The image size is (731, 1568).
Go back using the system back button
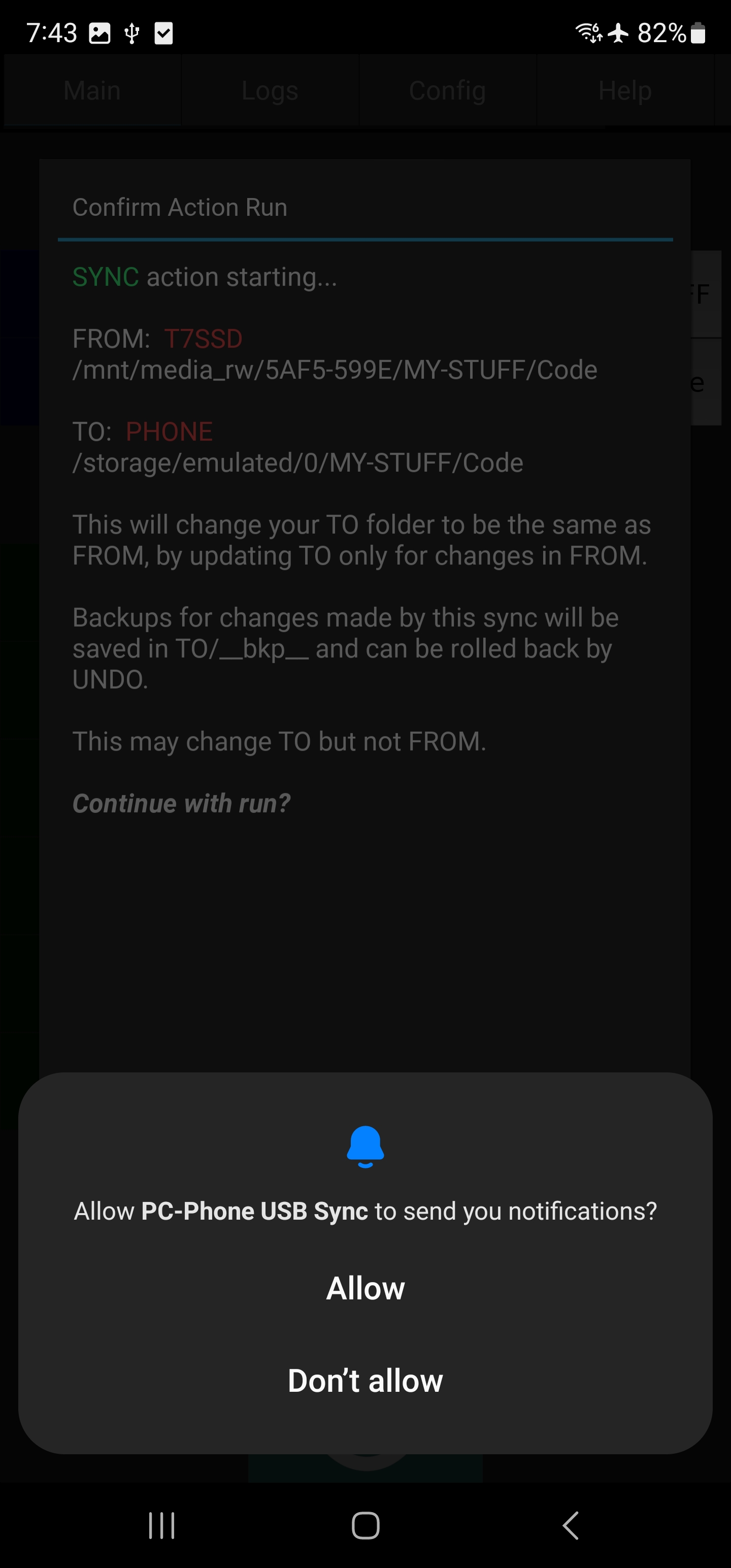point(570,1525)
